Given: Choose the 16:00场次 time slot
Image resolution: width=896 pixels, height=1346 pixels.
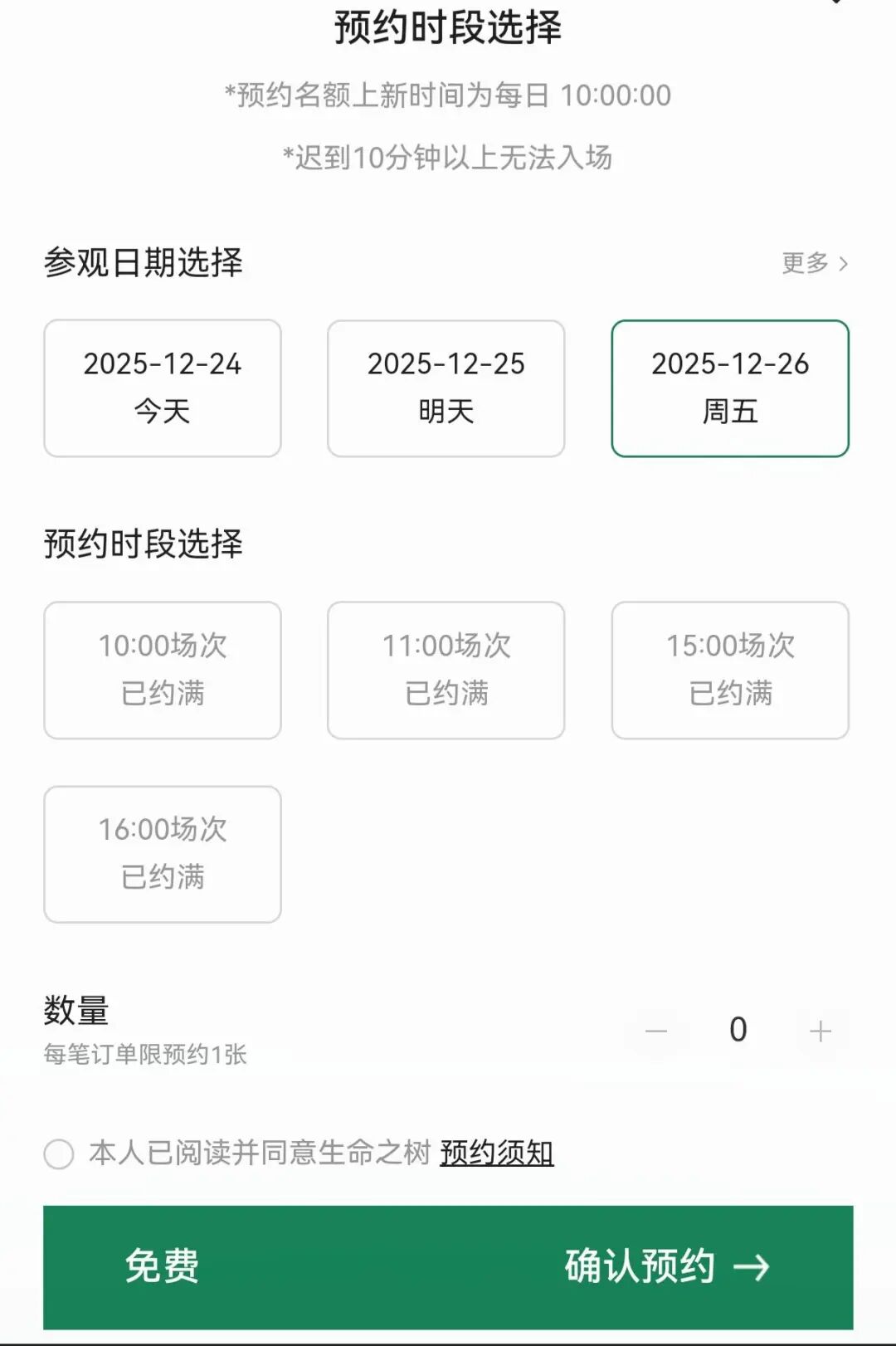Looking at the screenshot, I should [x=163, y=854].
